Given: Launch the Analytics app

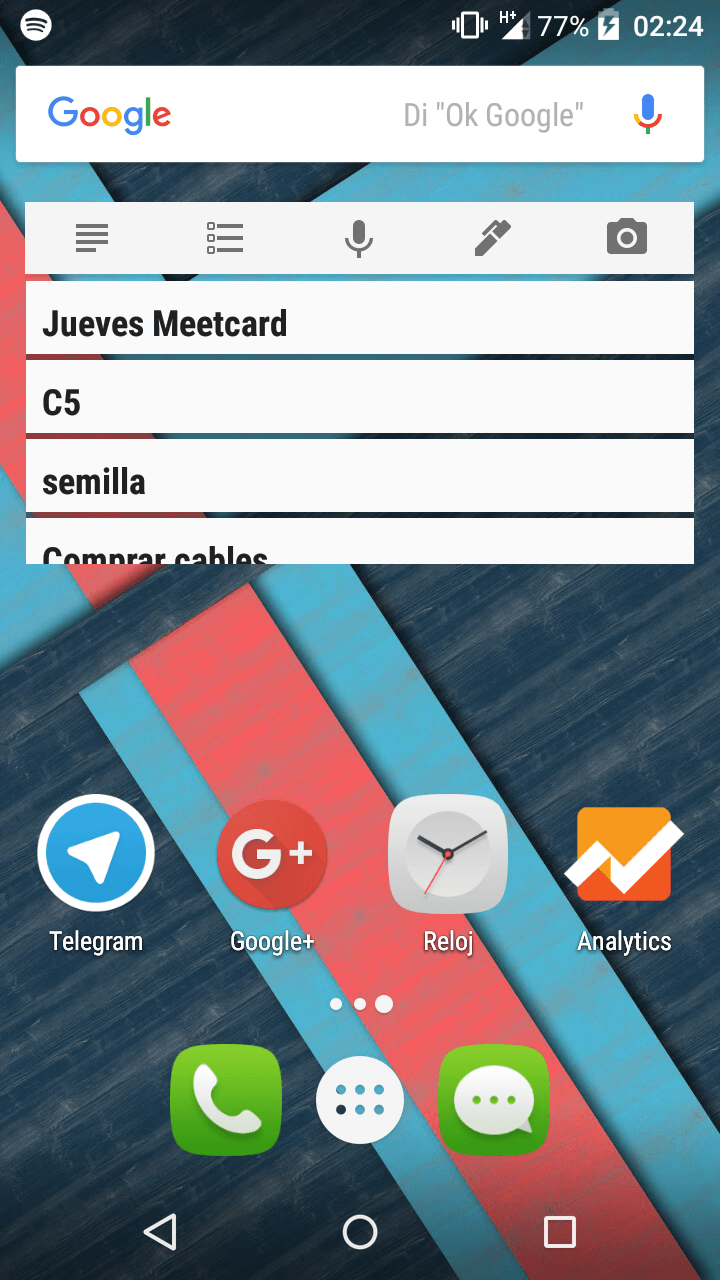Looking at the screenshot, I should pyautogui.click(x=624, y=855).
